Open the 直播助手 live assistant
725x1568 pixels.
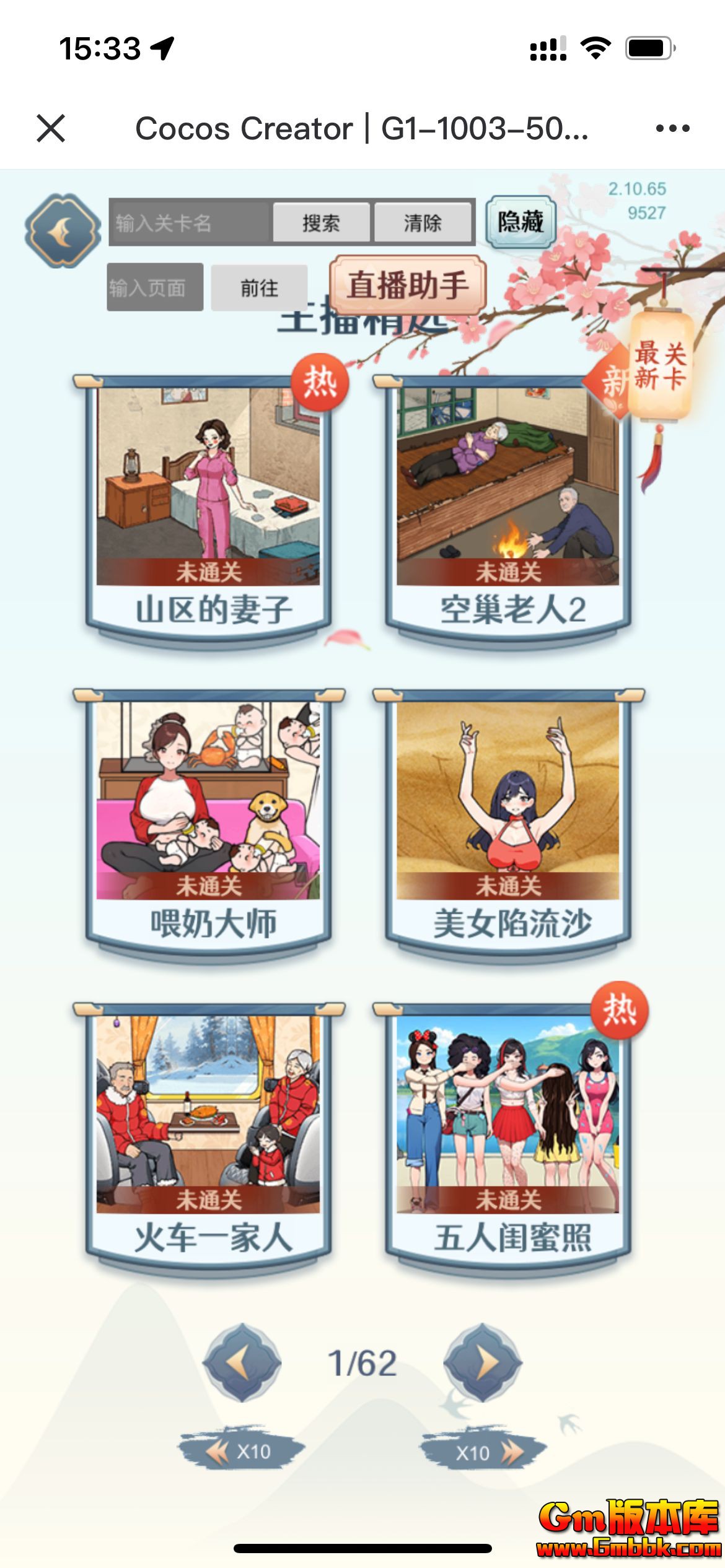tap(407, 285)
